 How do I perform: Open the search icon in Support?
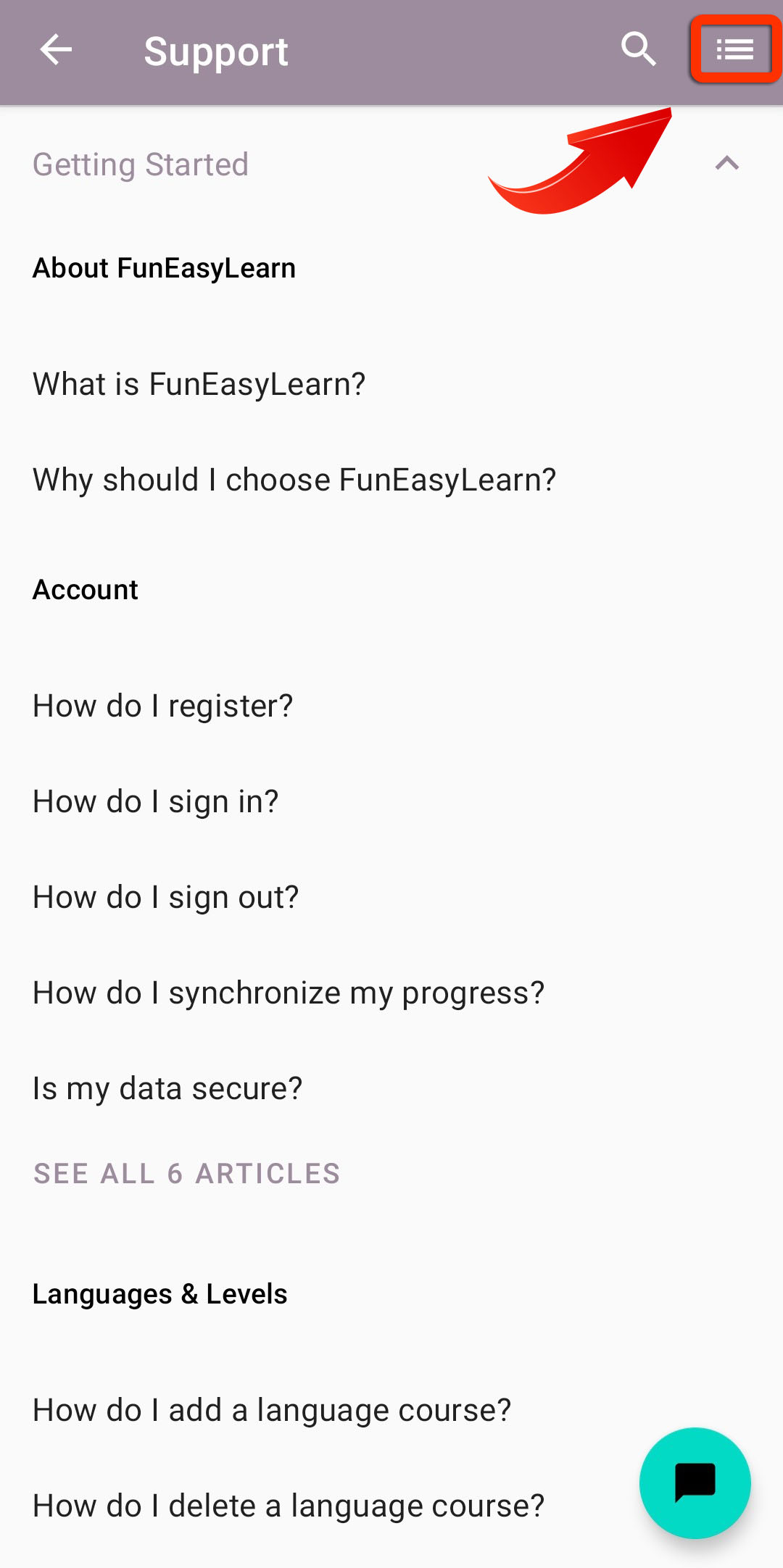point(639,50)
